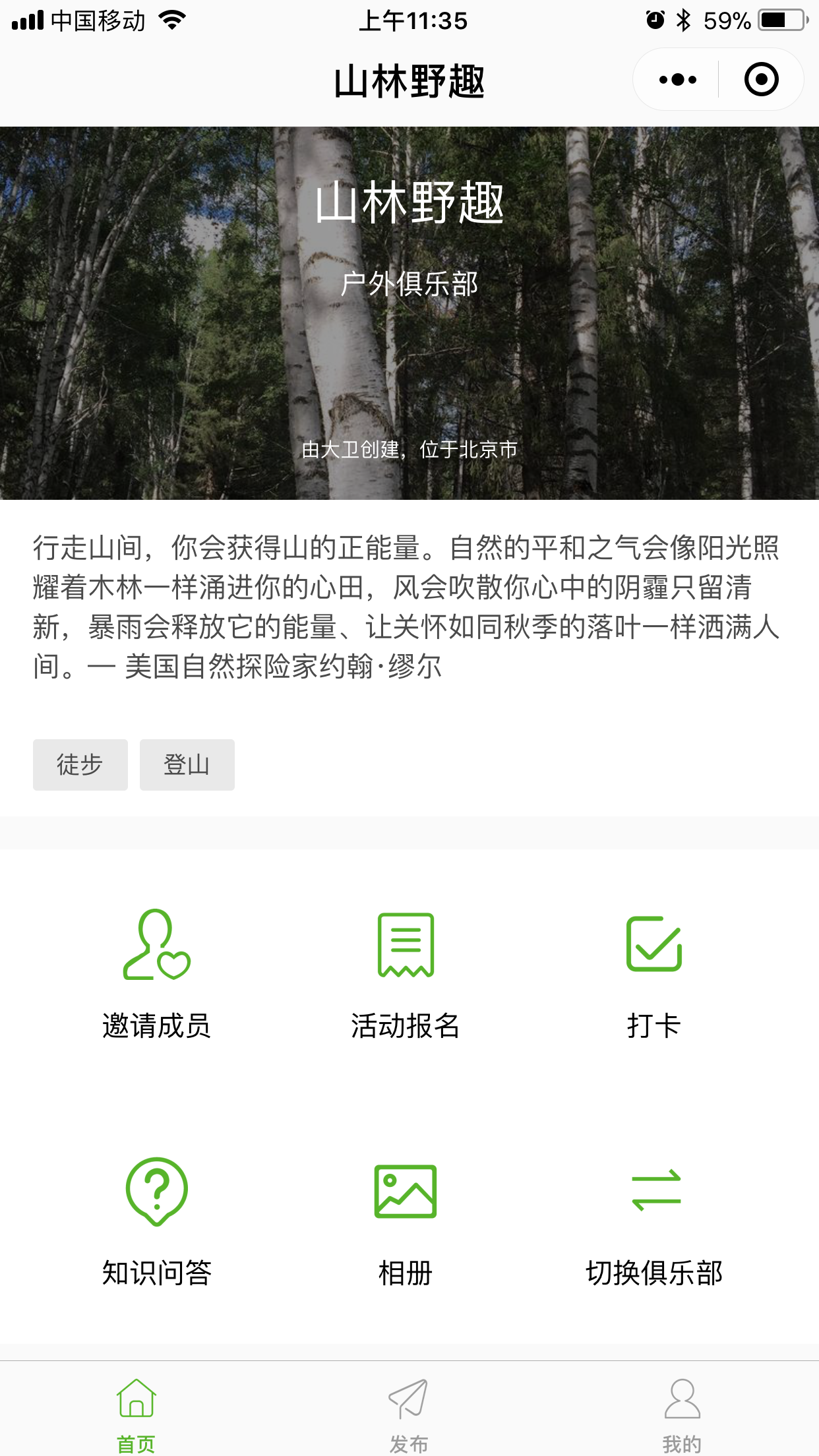Open the mini program more-options menu

(677, 80)
